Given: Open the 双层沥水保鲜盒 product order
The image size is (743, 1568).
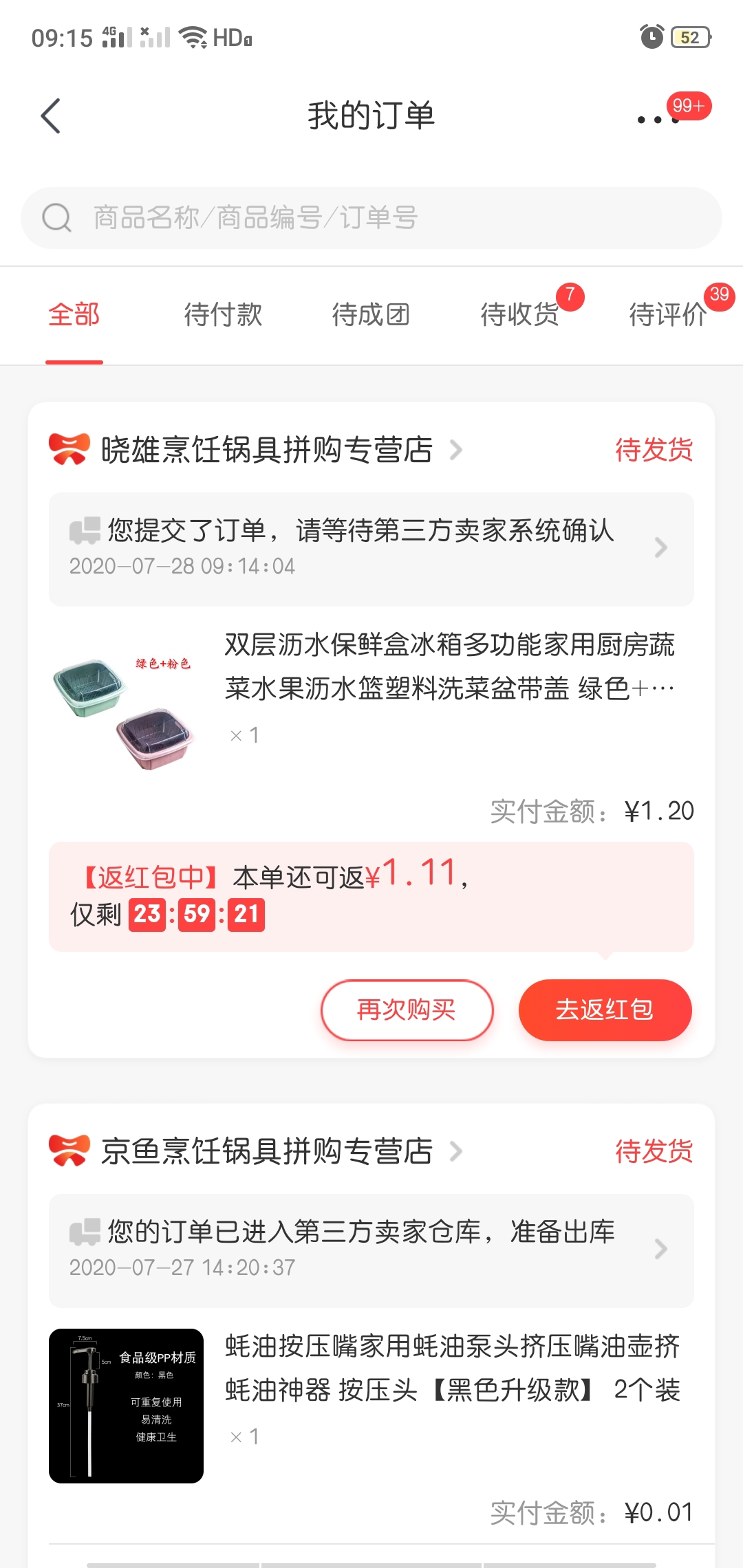Looking at the screenshot, I should (371, 698).
